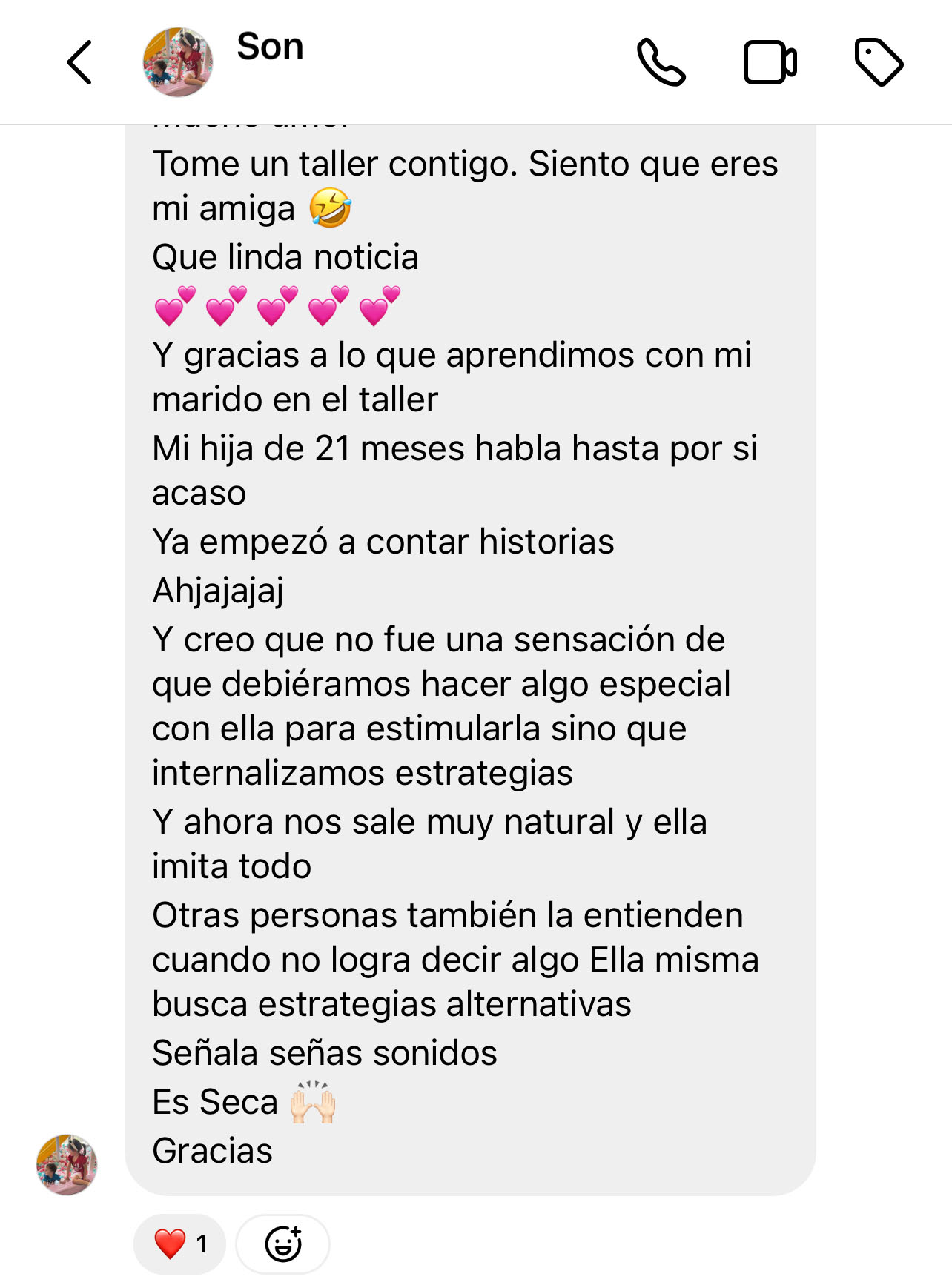The image size is (952, 1288).
Task: Tap the heart reaction with count 1
Action: (179, 1244)
